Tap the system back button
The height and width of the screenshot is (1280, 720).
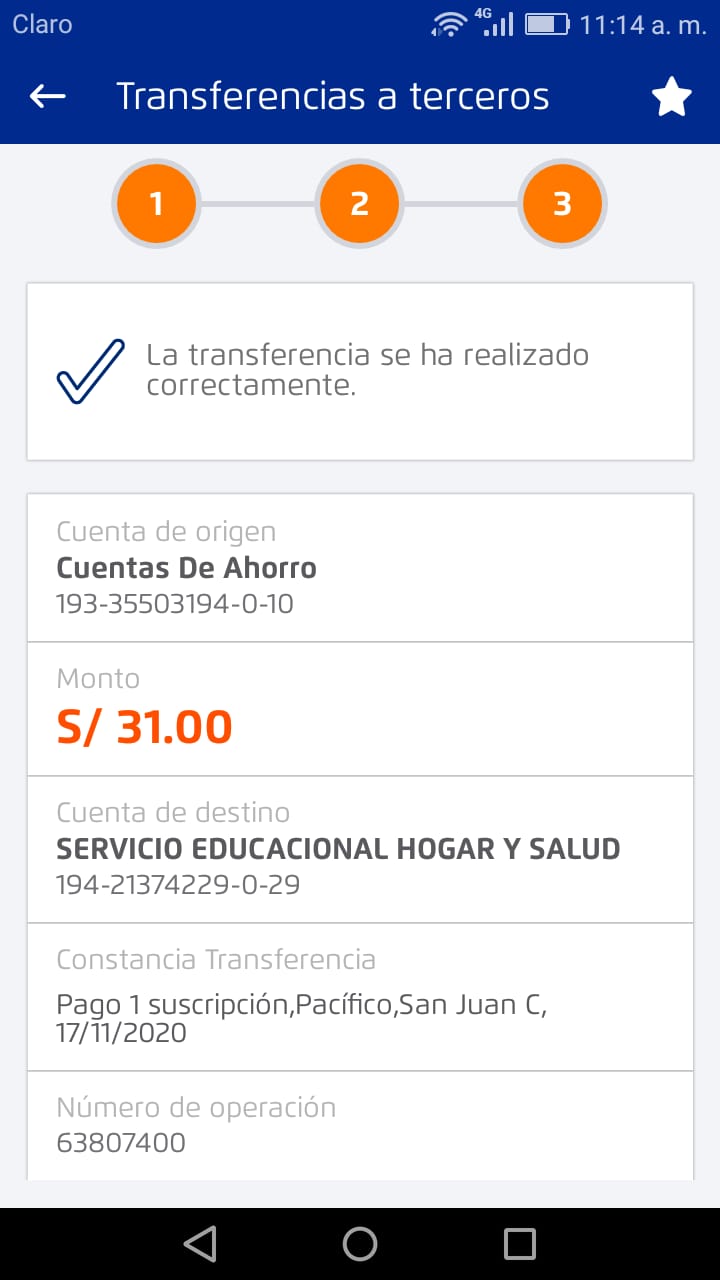[200, 1243]
